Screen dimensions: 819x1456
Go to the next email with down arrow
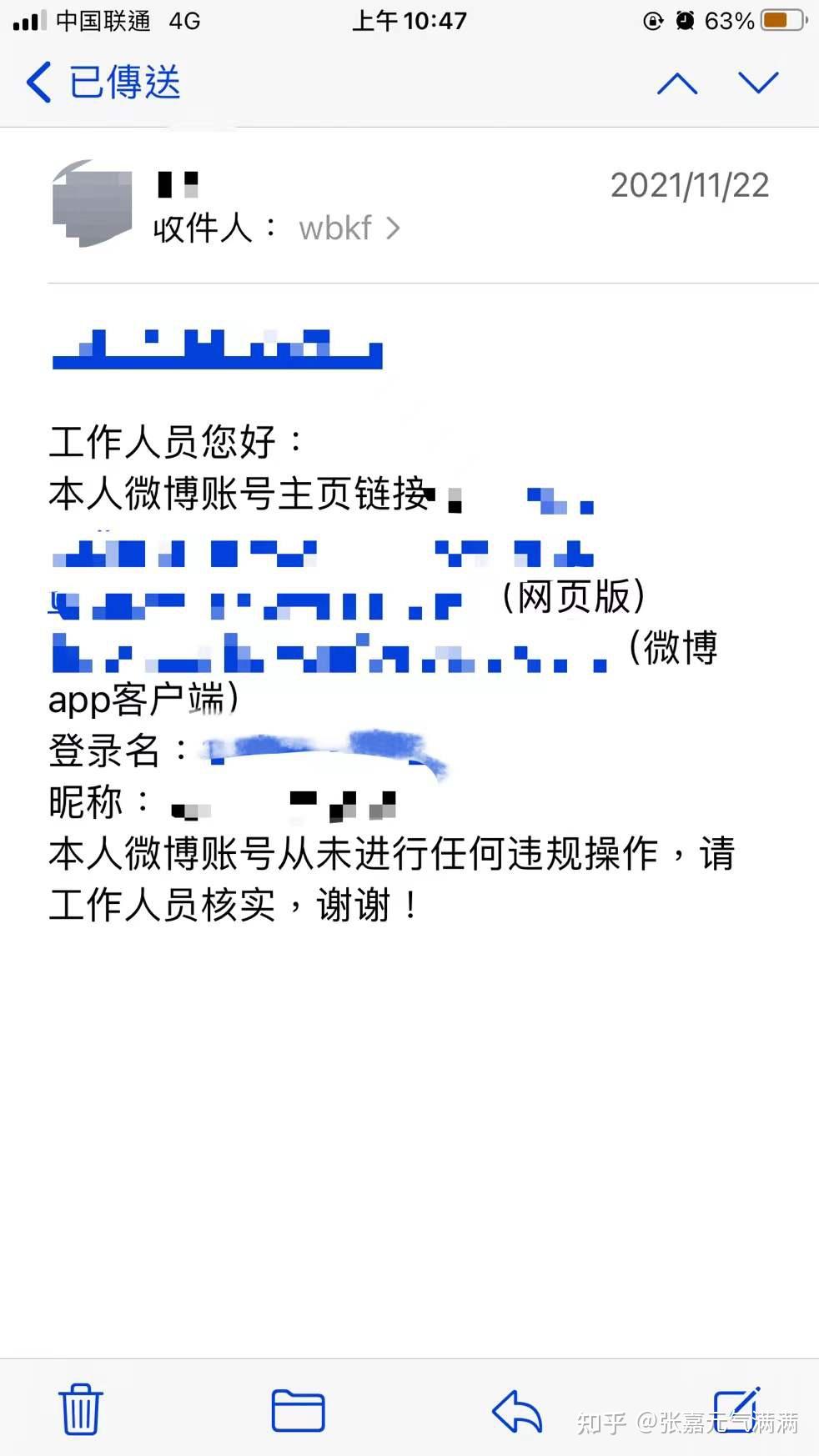(x=757, y=83)
